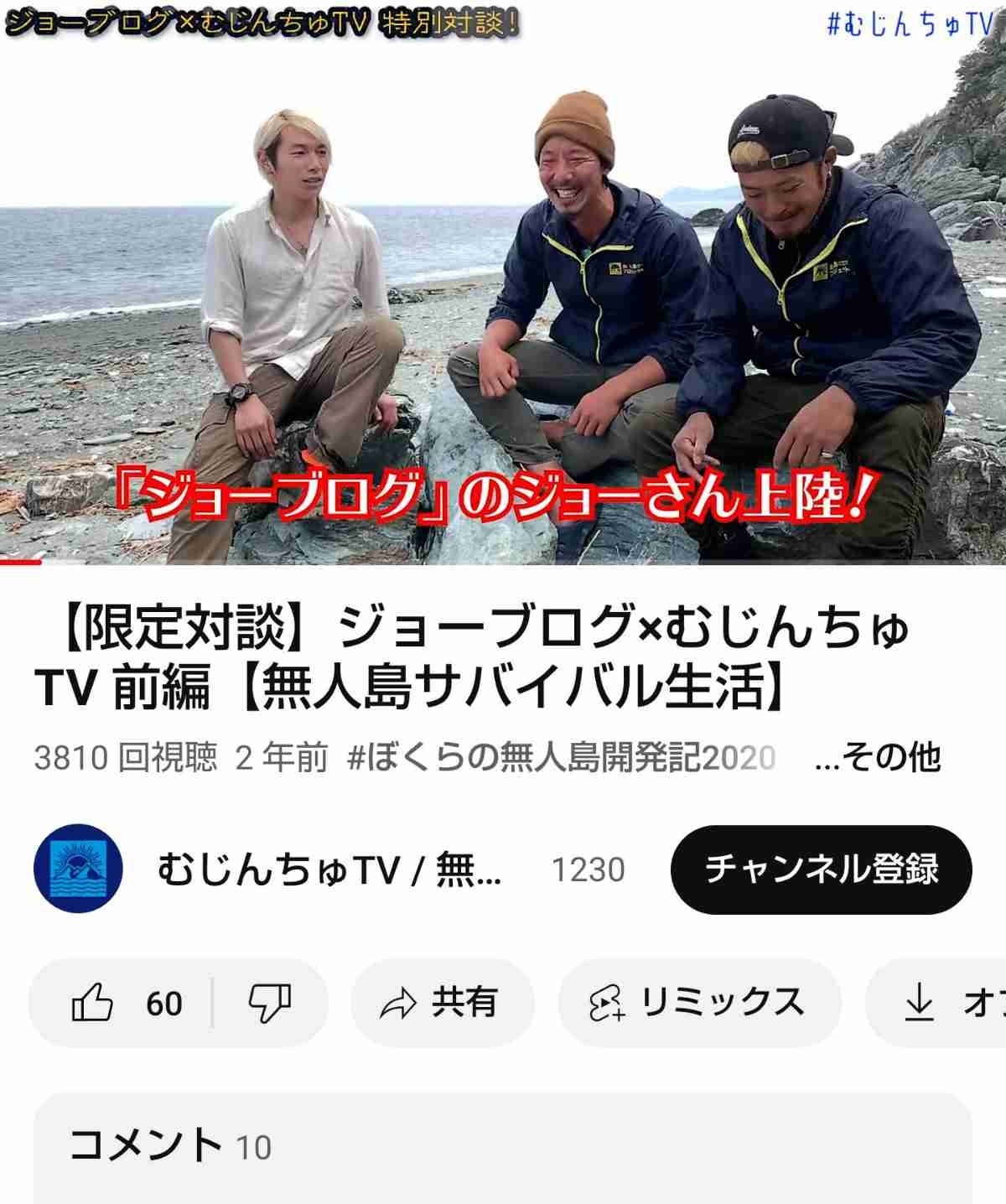Download video for offline
1006x1204 pixels.
[939, 1003]
